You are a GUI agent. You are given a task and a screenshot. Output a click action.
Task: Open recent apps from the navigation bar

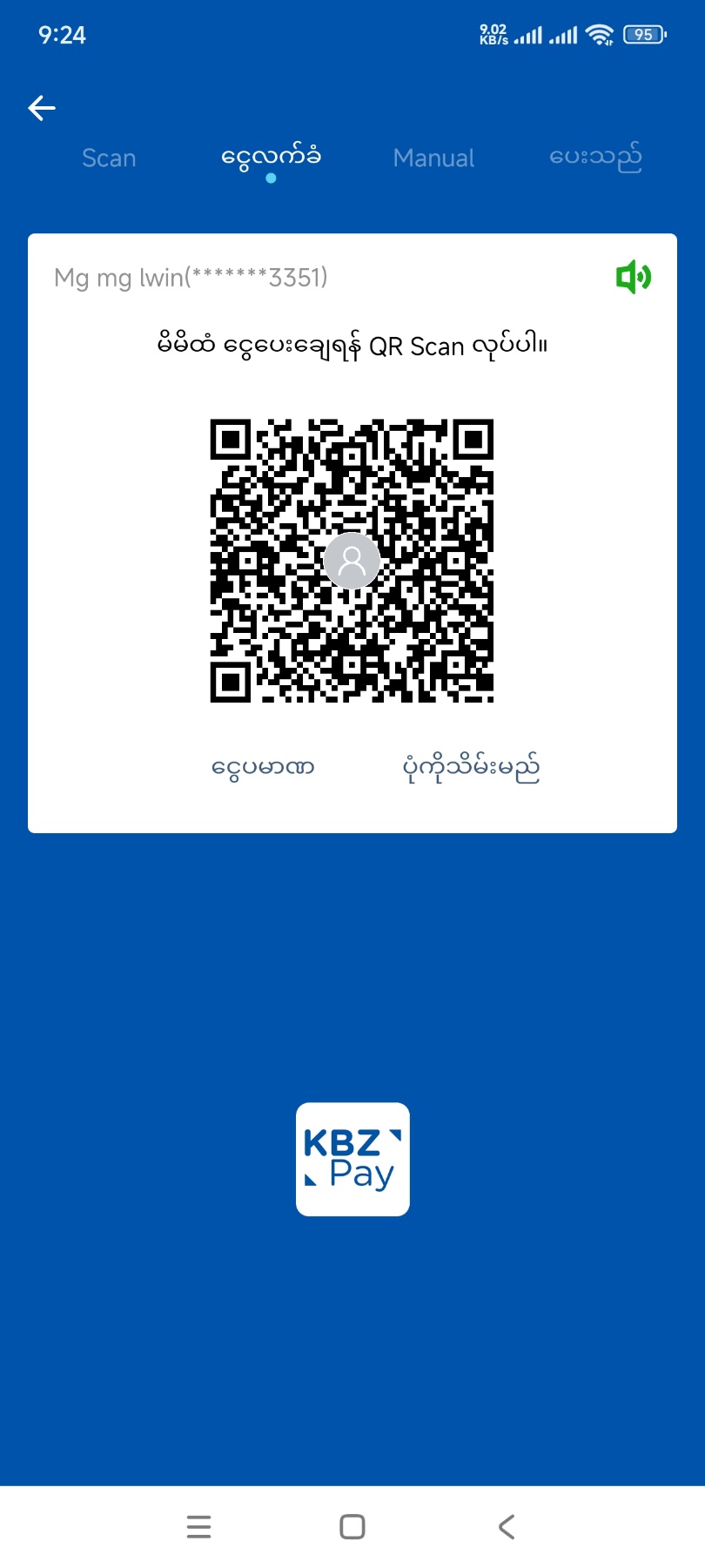tap(199, 1526)
